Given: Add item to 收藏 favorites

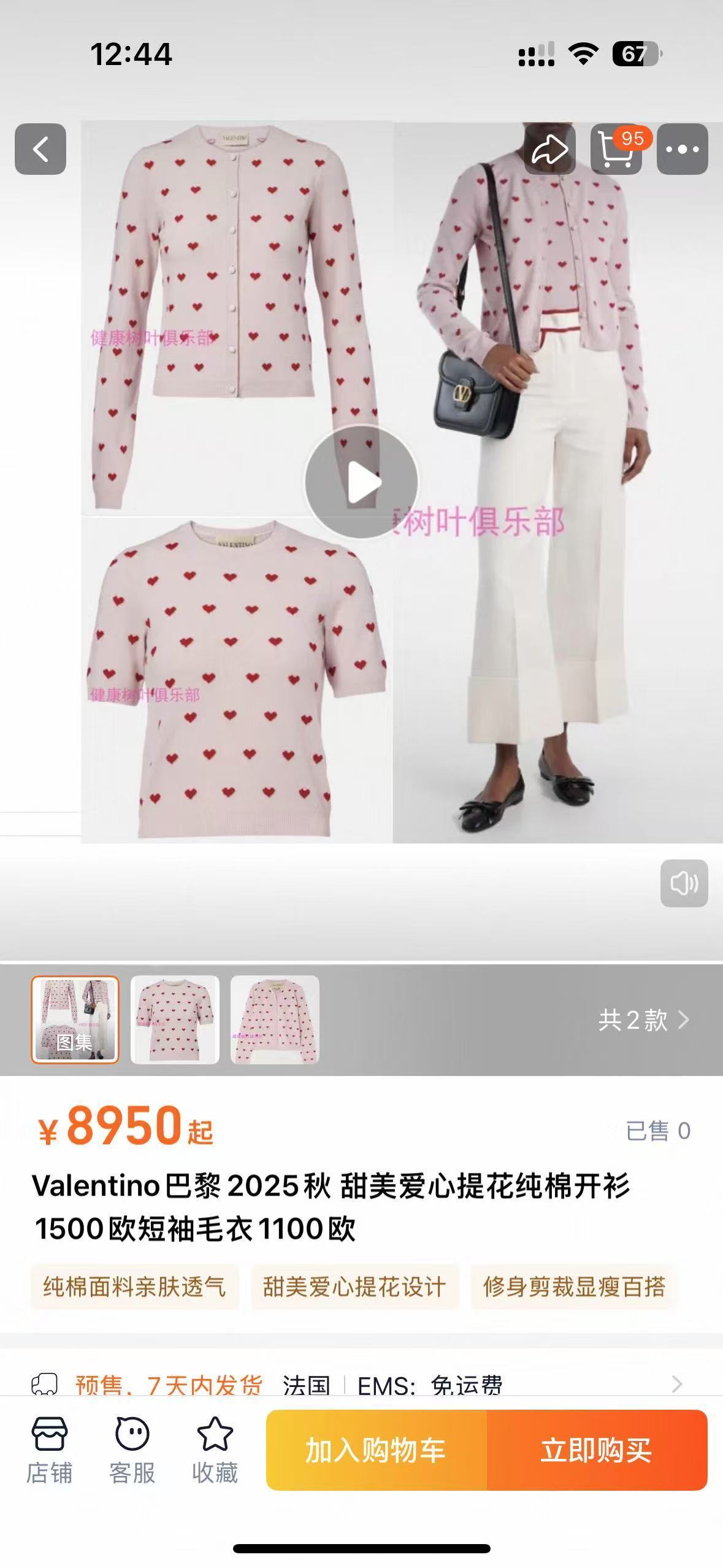Looking at the screenshot, I should pyautogui.click(x=215, y=1450).
